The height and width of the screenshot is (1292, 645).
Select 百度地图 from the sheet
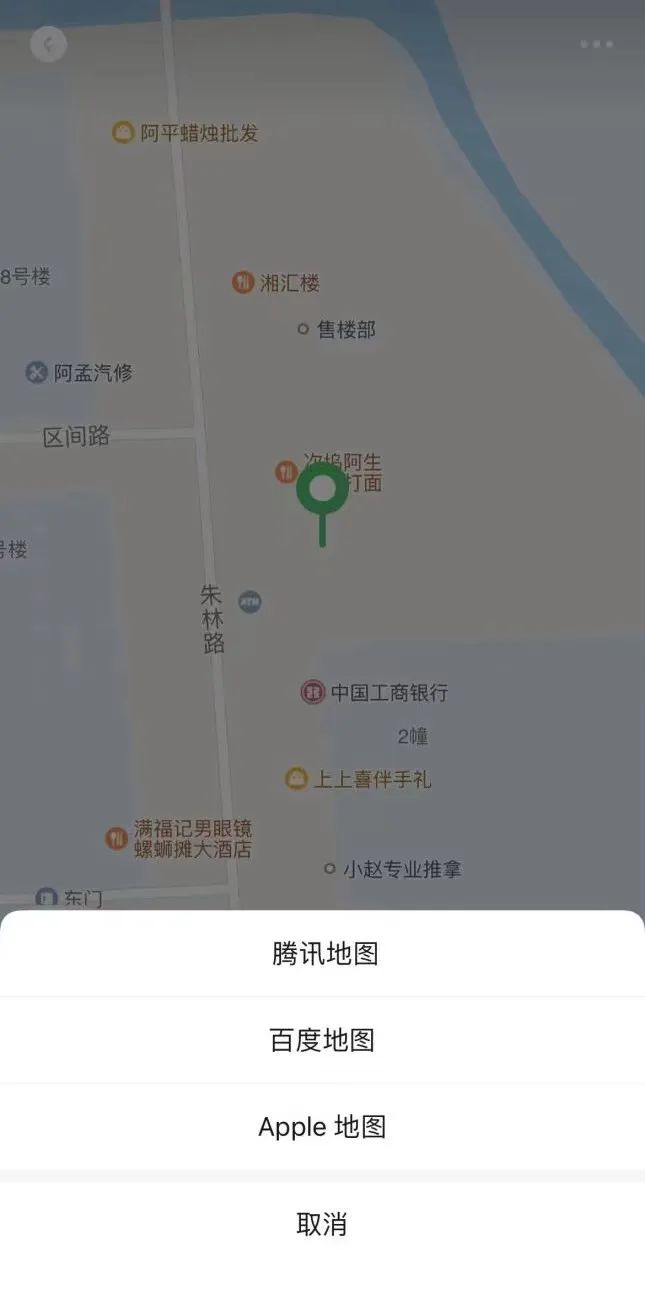pyautogui.click(x=322, y=1040)
